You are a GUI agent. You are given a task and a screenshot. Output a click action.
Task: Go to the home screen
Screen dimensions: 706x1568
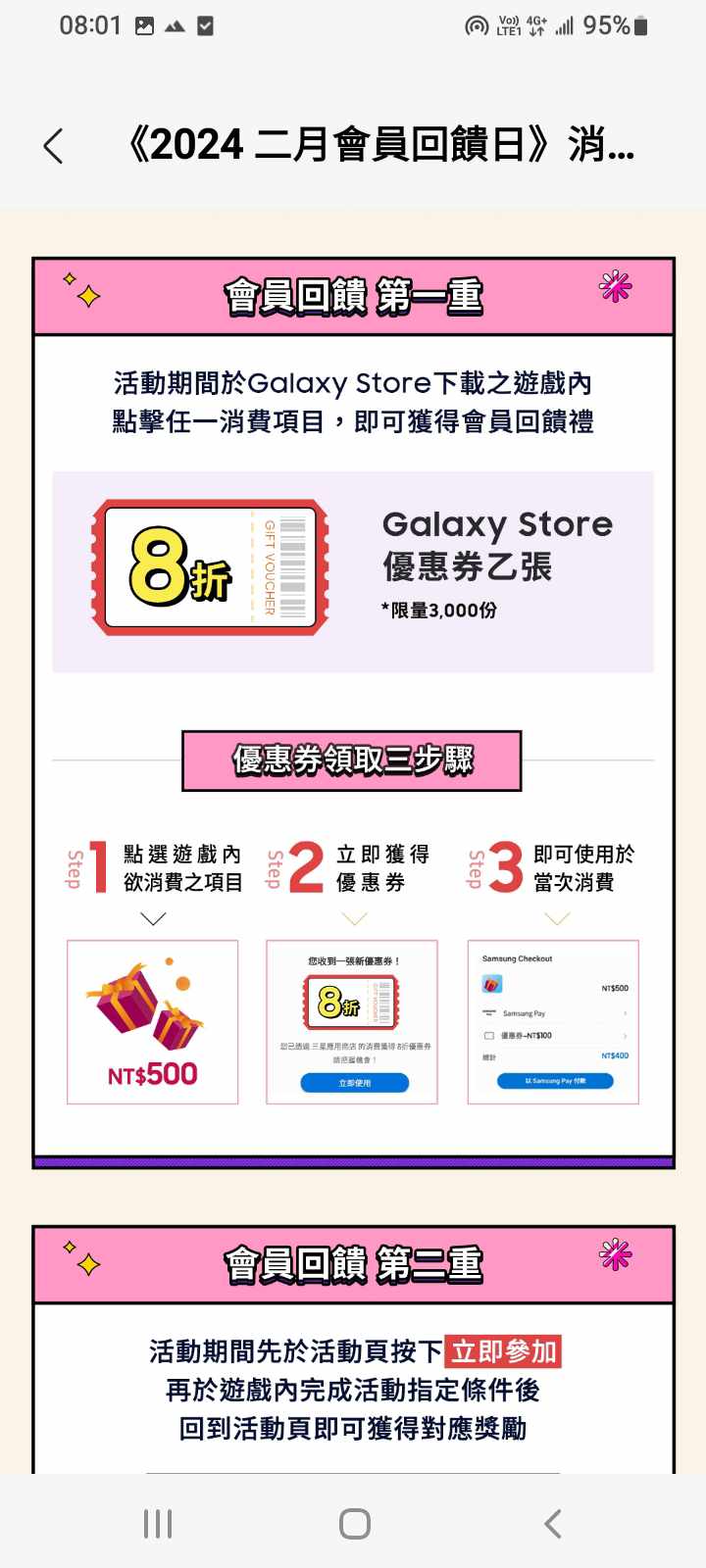354,1523
